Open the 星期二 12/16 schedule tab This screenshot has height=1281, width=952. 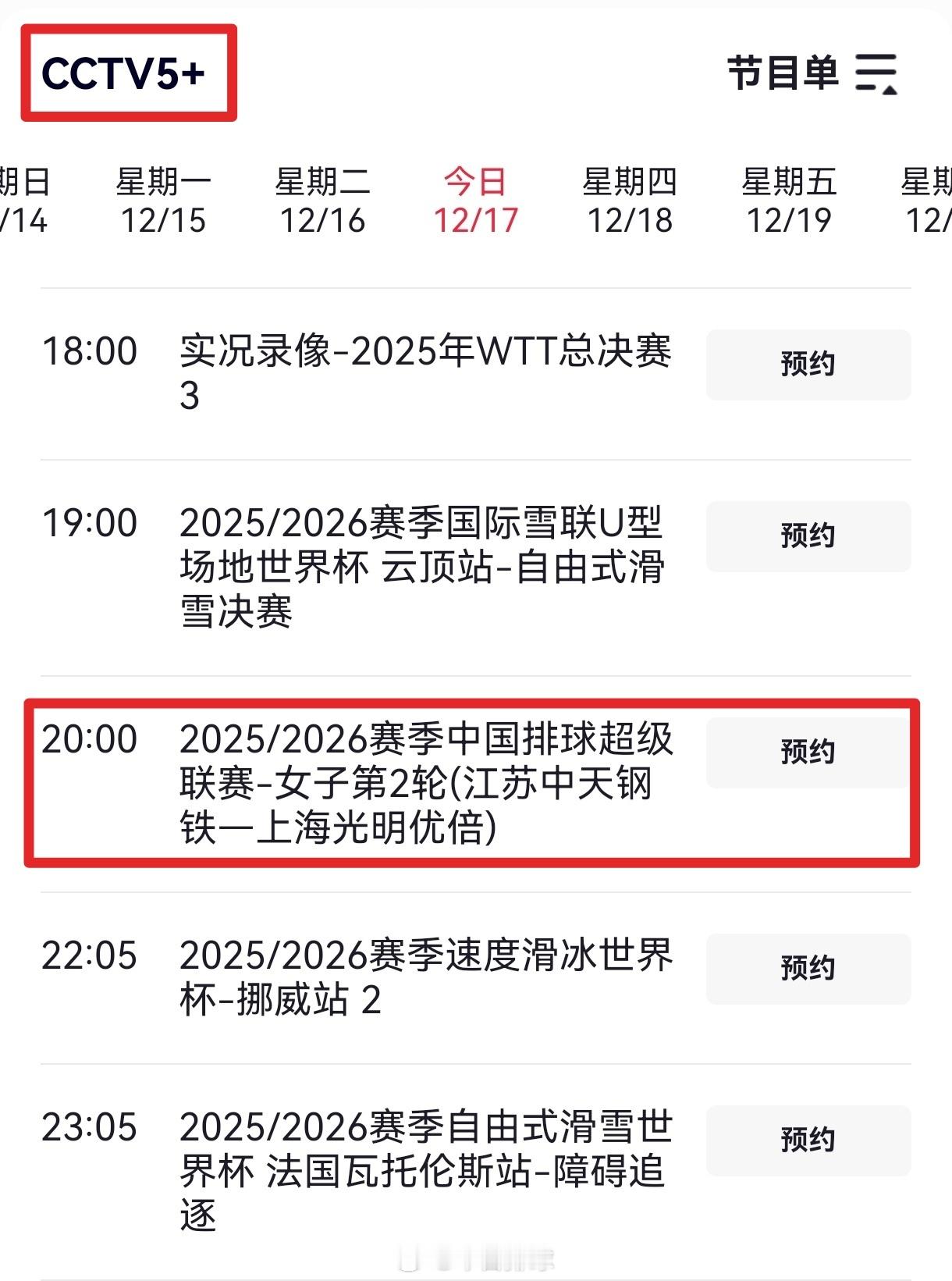click(322, 201)
